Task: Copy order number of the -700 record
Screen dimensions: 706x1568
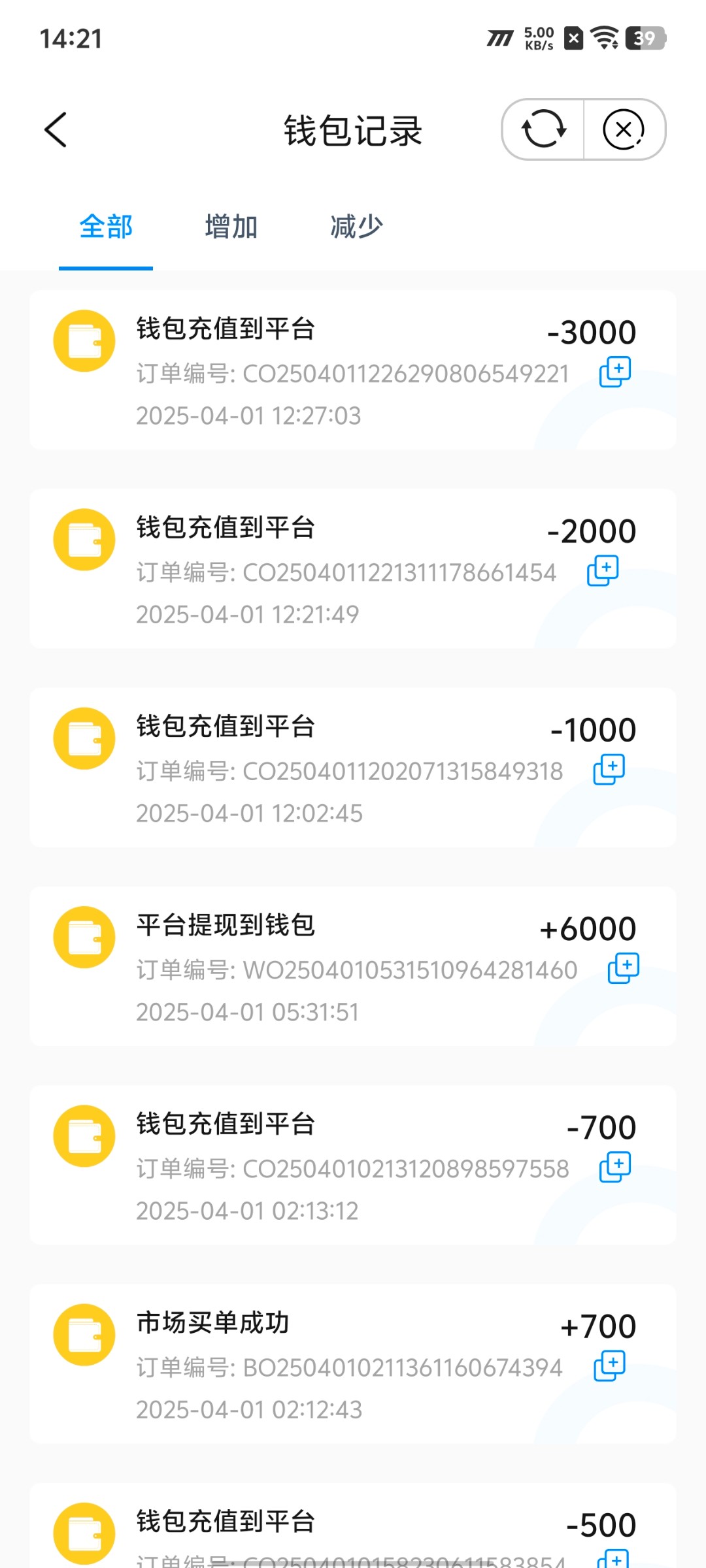Action: (x=615, y=1167)
